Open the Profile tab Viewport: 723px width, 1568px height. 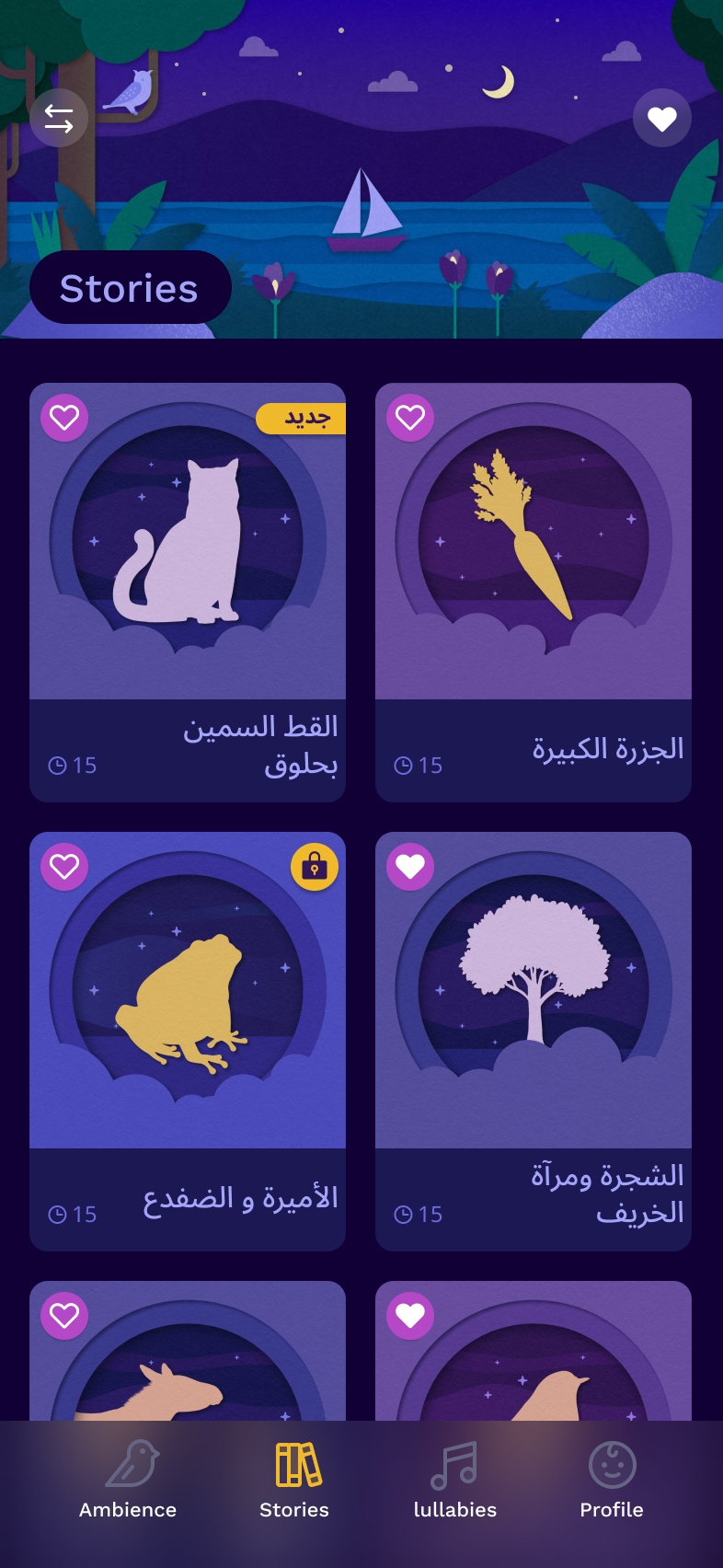[x=612, y=1480]
